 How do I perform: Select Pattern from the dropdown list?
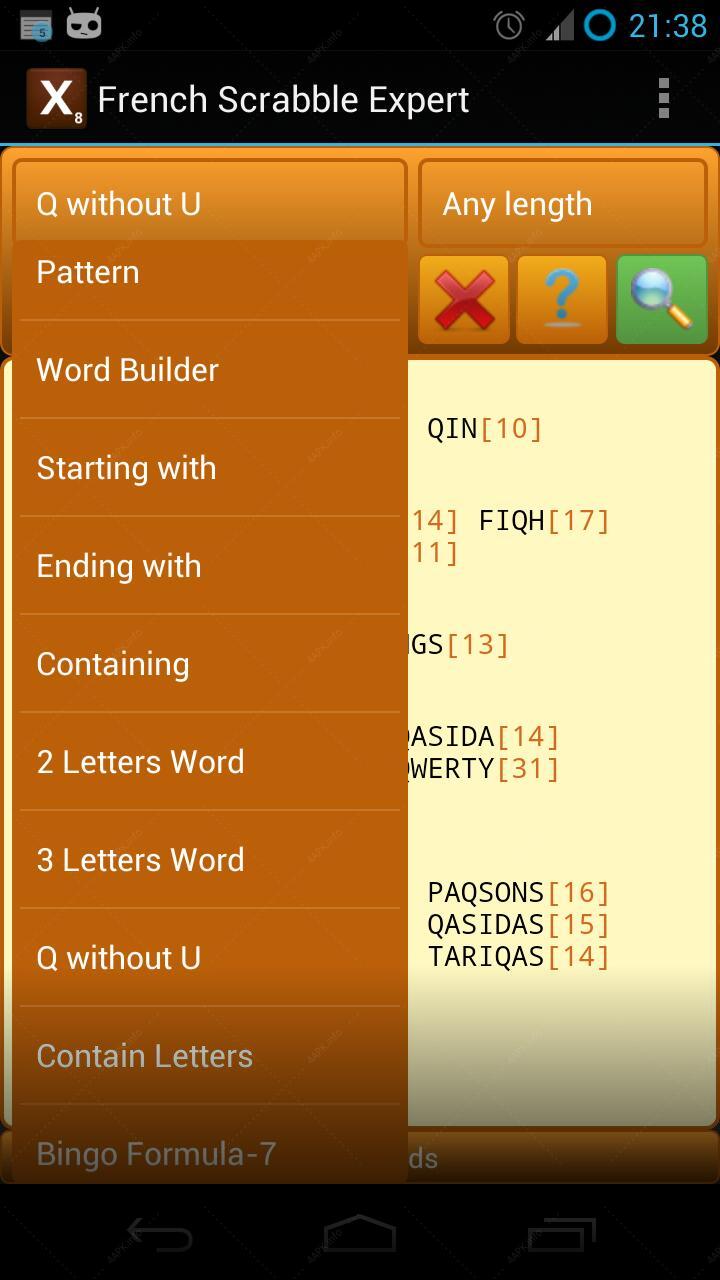click(210, 274)
